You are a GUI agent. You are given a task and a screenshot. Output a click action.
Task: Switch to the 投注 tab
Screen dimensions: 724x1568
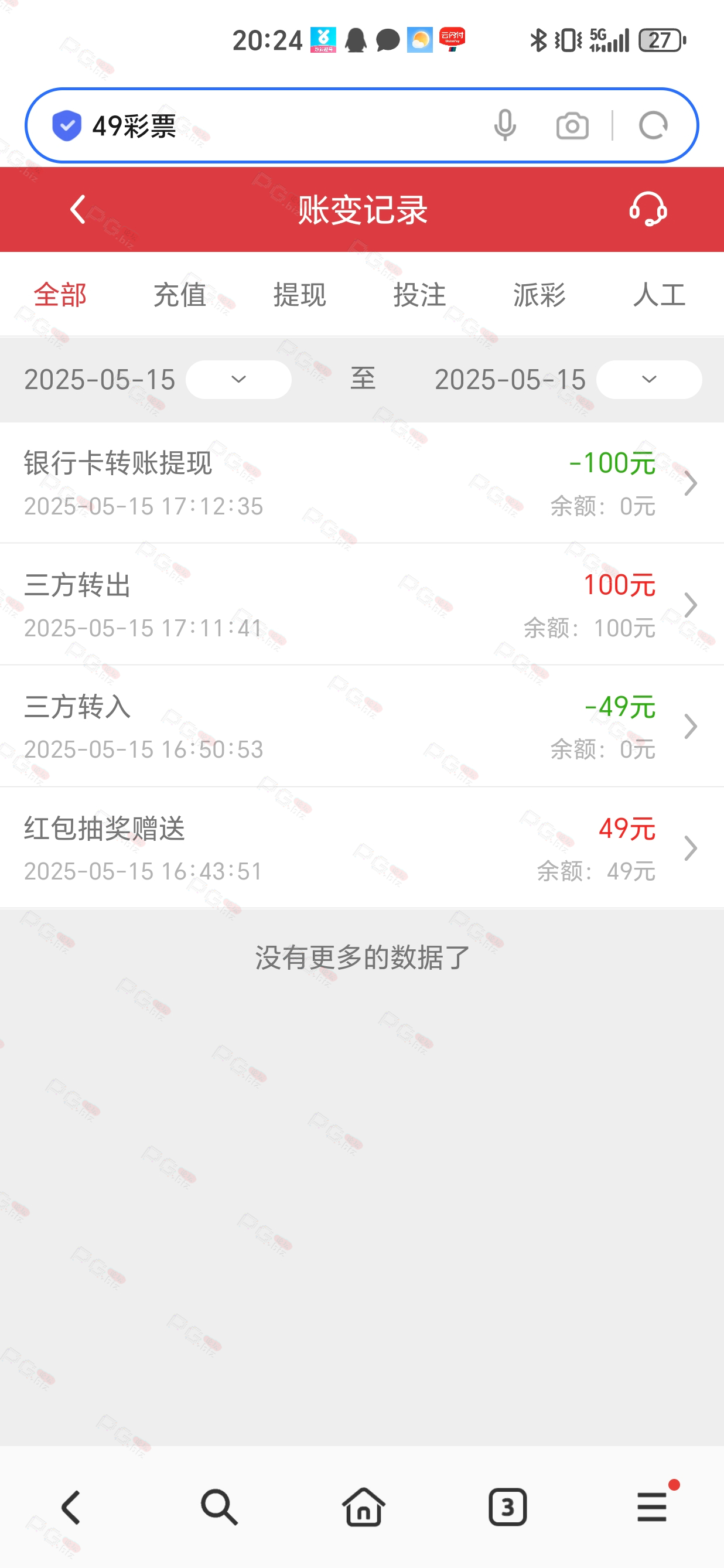(x=419, y=295)
